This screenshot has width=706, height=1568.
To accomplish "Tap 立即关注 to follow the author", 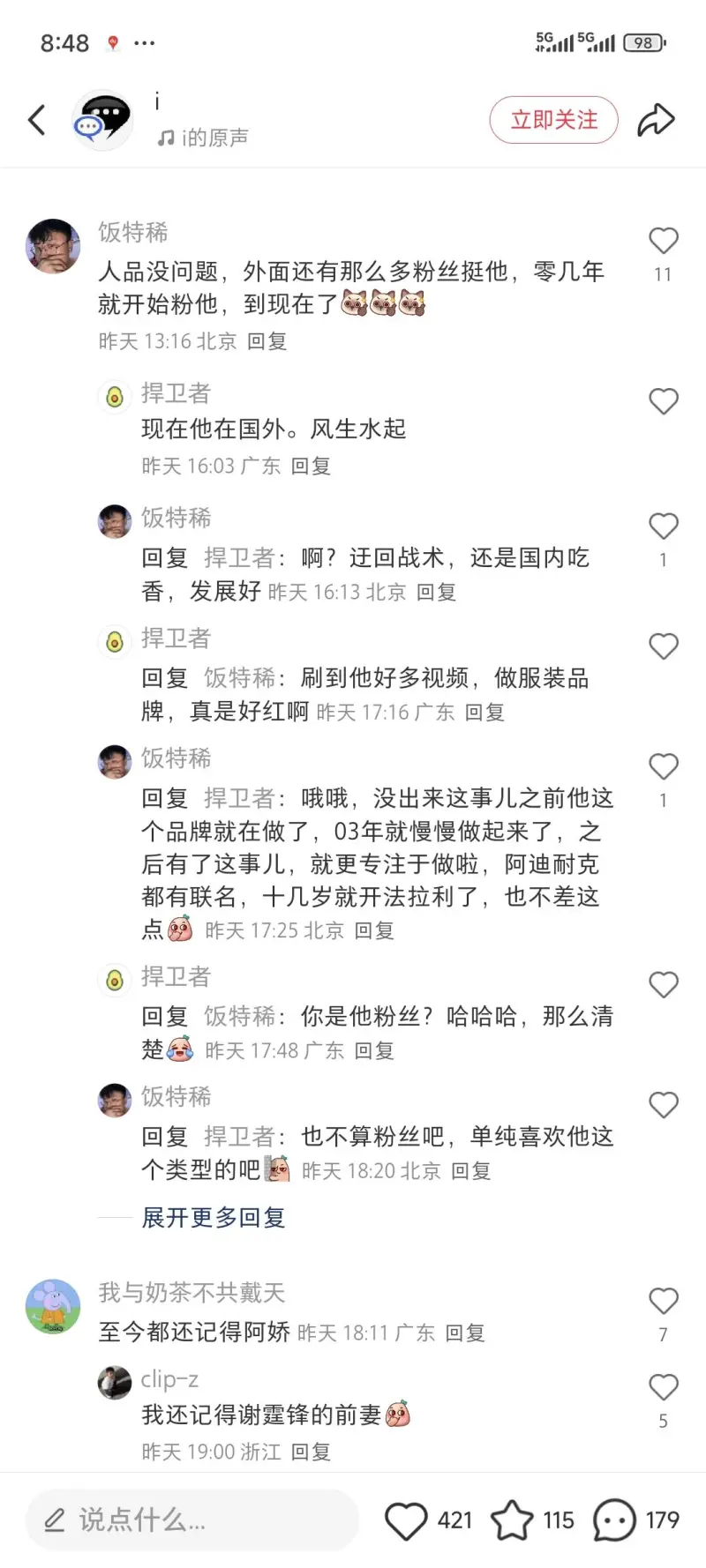I will [553, 120].
